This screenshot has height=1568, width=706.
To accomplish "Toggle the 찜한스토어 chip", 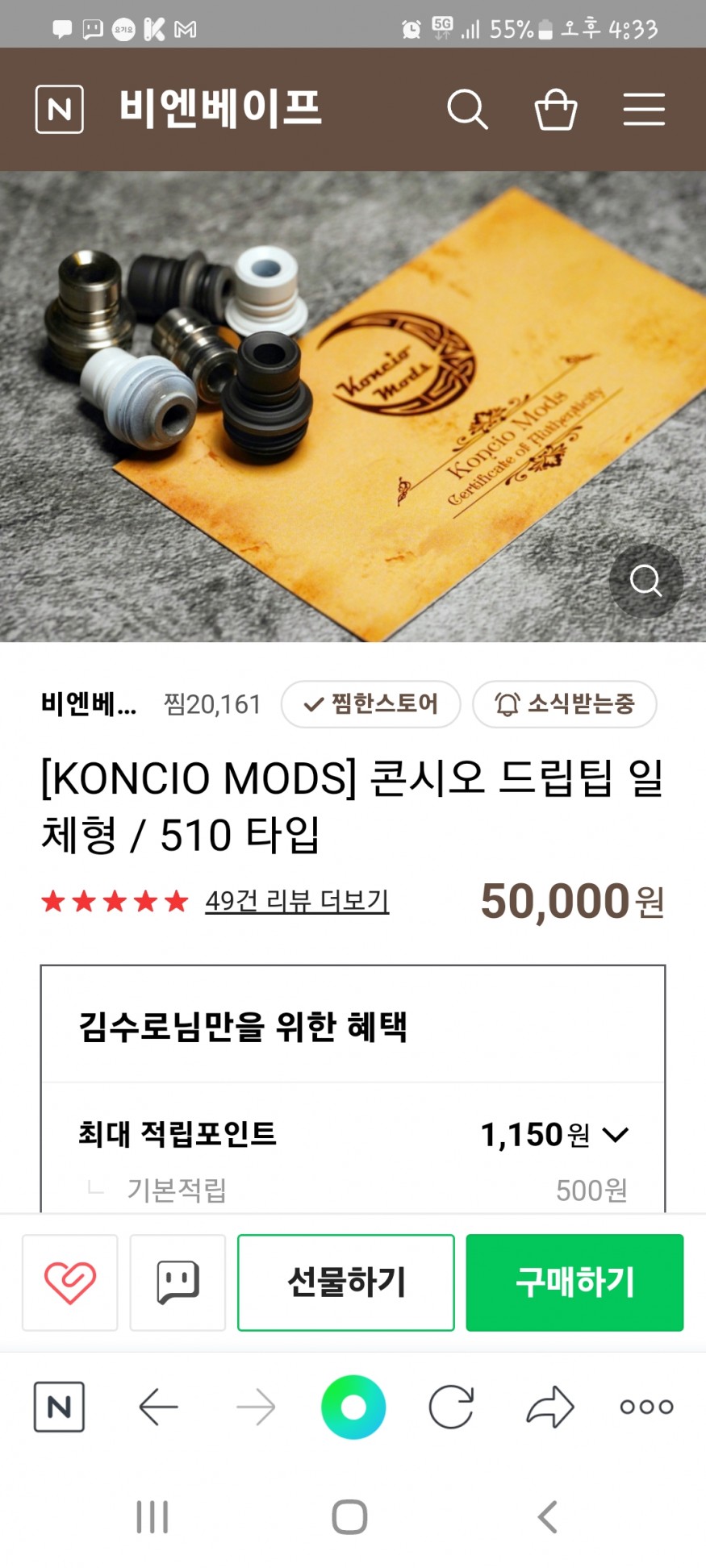I will tap(370, 704).
